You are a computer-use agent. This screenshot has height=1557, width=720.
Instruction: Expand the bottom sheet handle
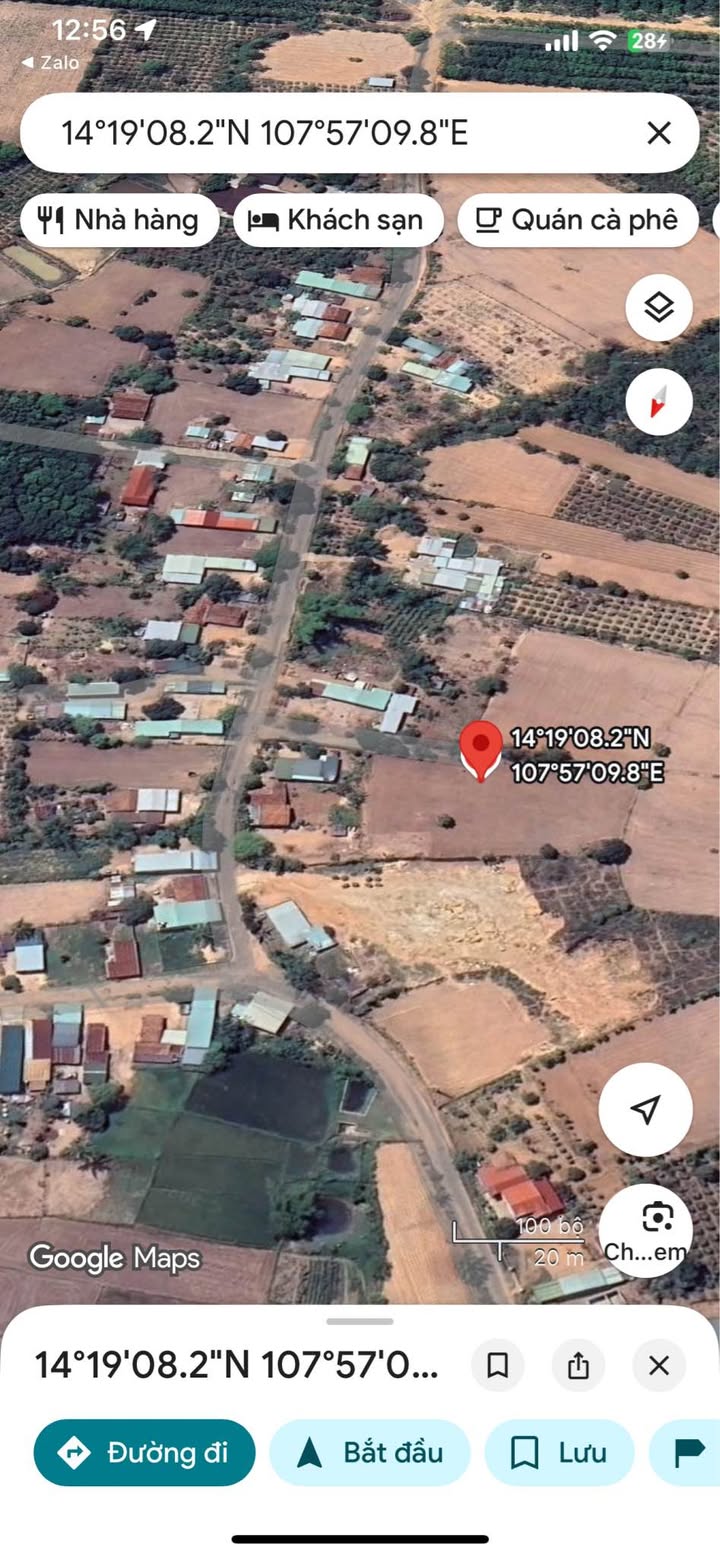coord(360,1321)
